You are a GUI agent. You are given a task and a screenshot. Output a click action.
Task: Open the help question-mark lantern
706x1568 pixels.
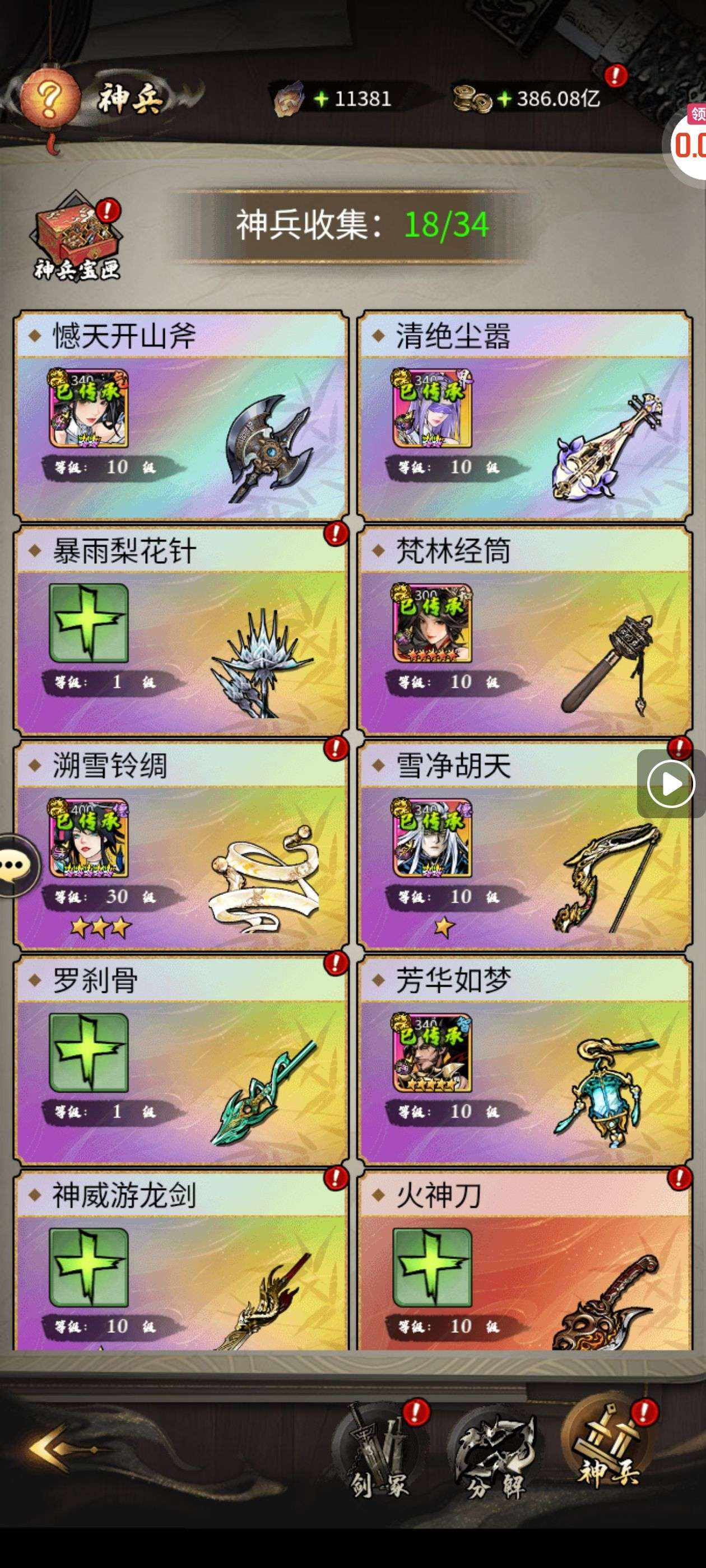pyautogui.click(x=50, y=97)
